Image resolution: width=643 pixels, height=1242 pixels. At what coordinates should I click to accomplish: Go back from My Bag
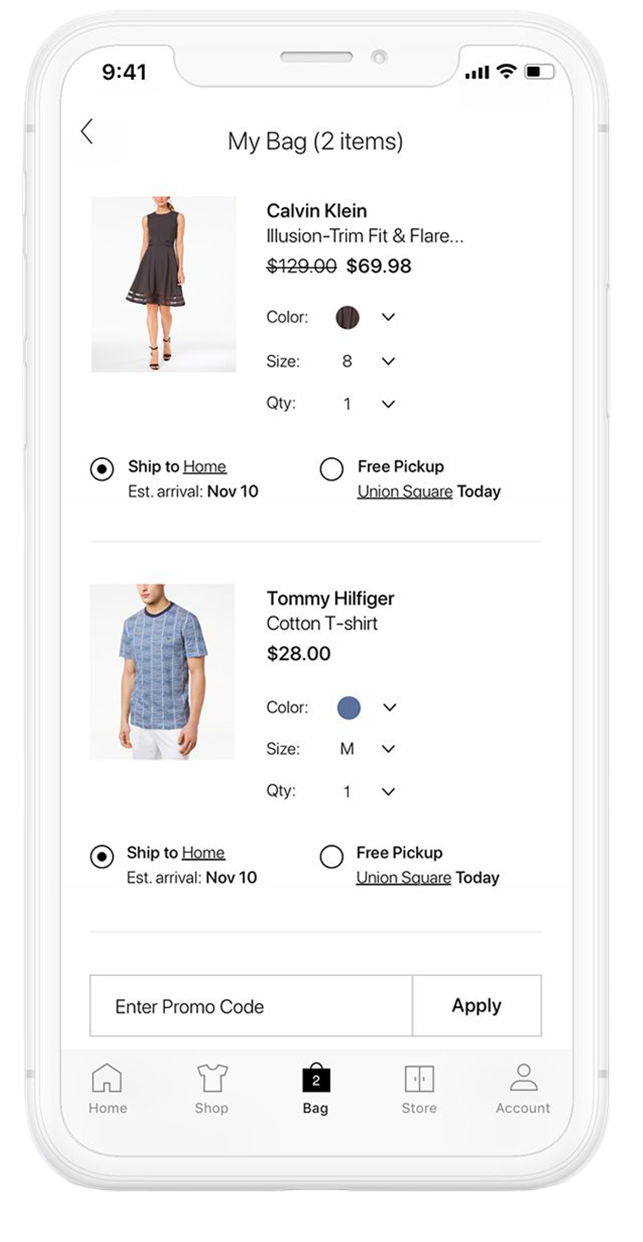(x=87, y=131)
